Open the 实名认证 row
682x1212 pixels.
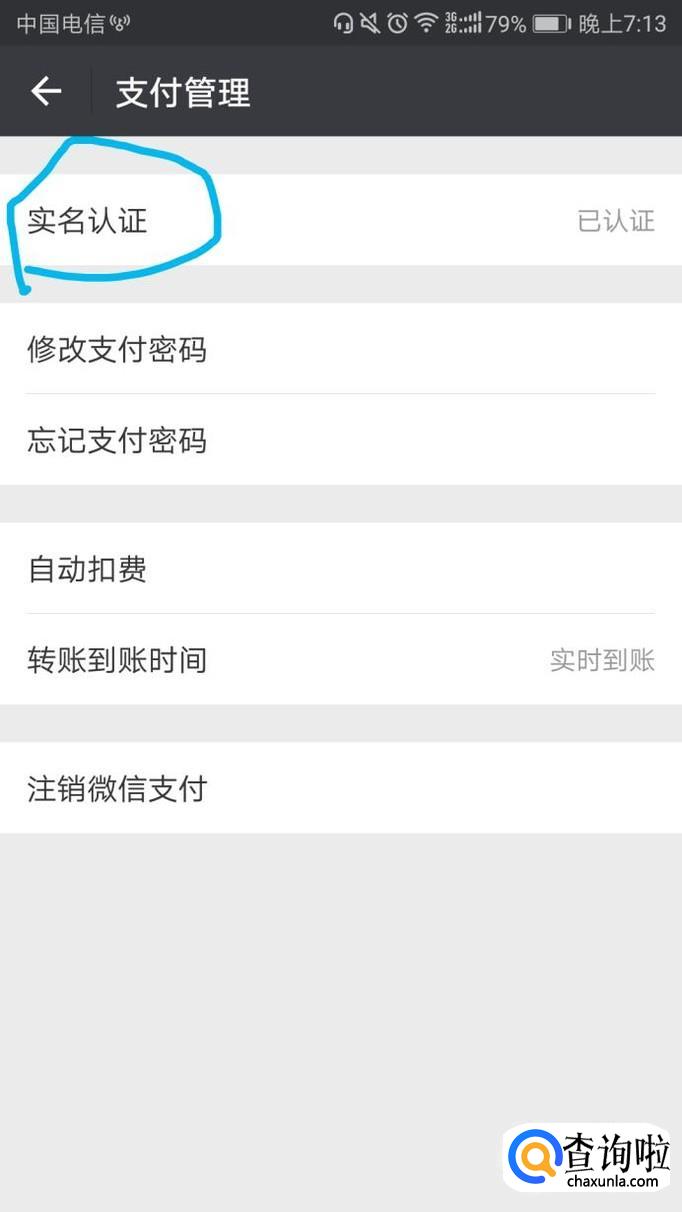point(340,220)
